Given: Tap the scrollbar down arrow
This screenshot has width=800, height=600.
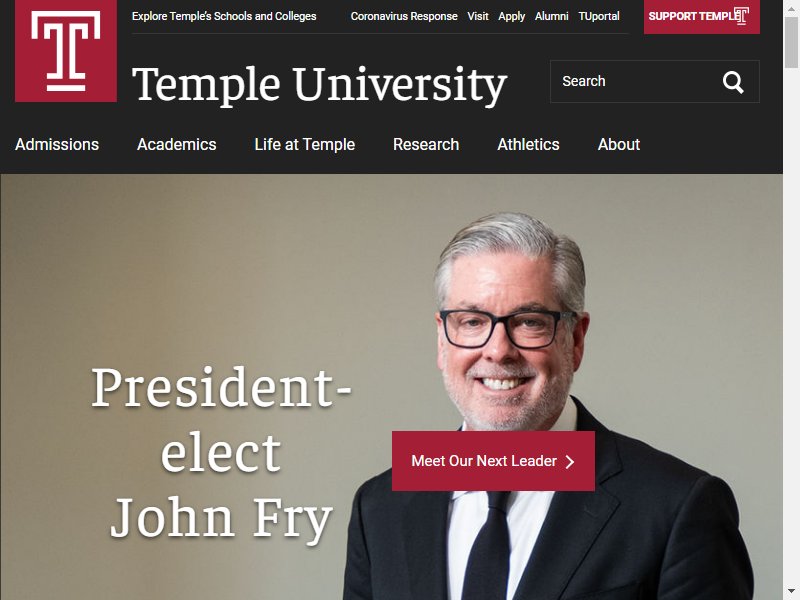Looking at the screenshot, I should coord(791,591).
